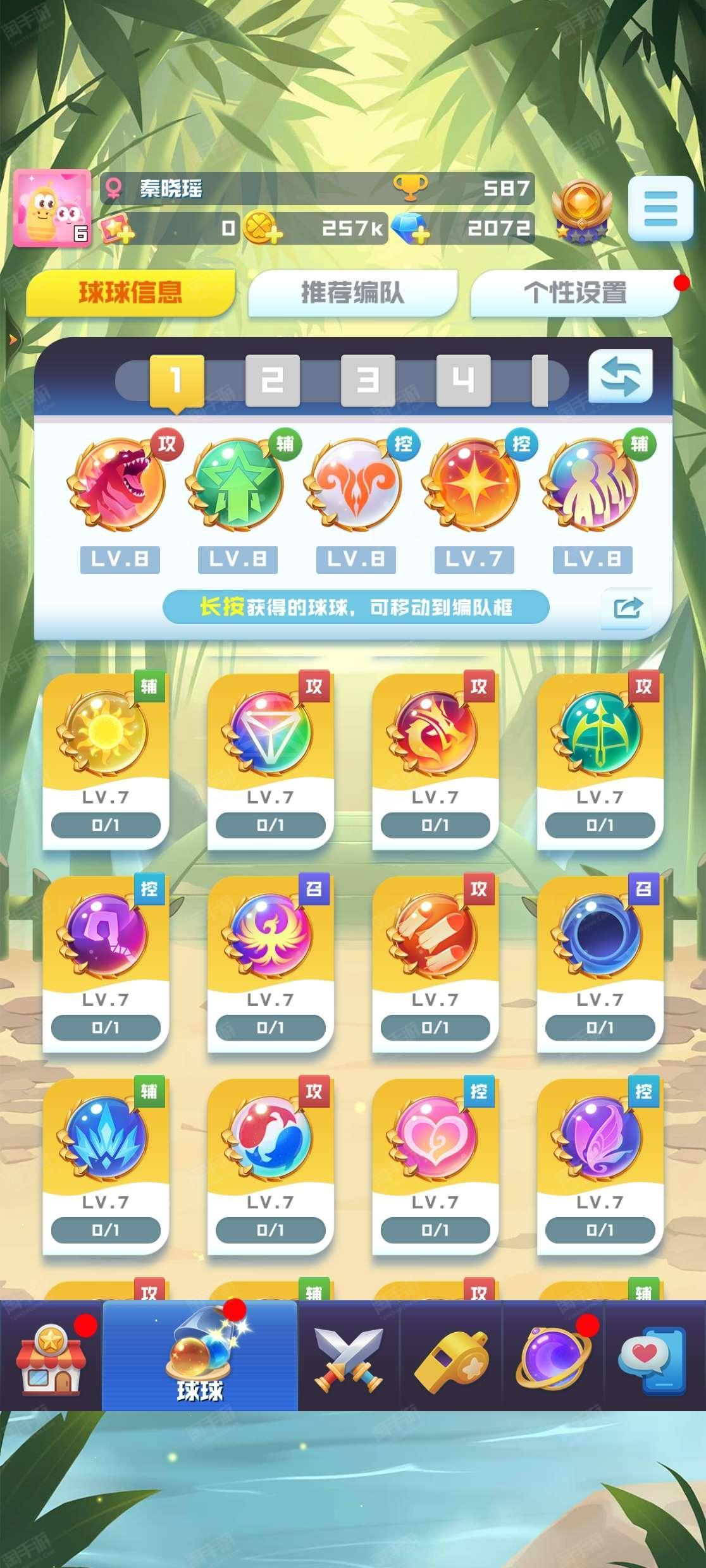The image size is (706, 1568).
Task: Switch to 推荐编队 tab
Action: tap(352, 293)
